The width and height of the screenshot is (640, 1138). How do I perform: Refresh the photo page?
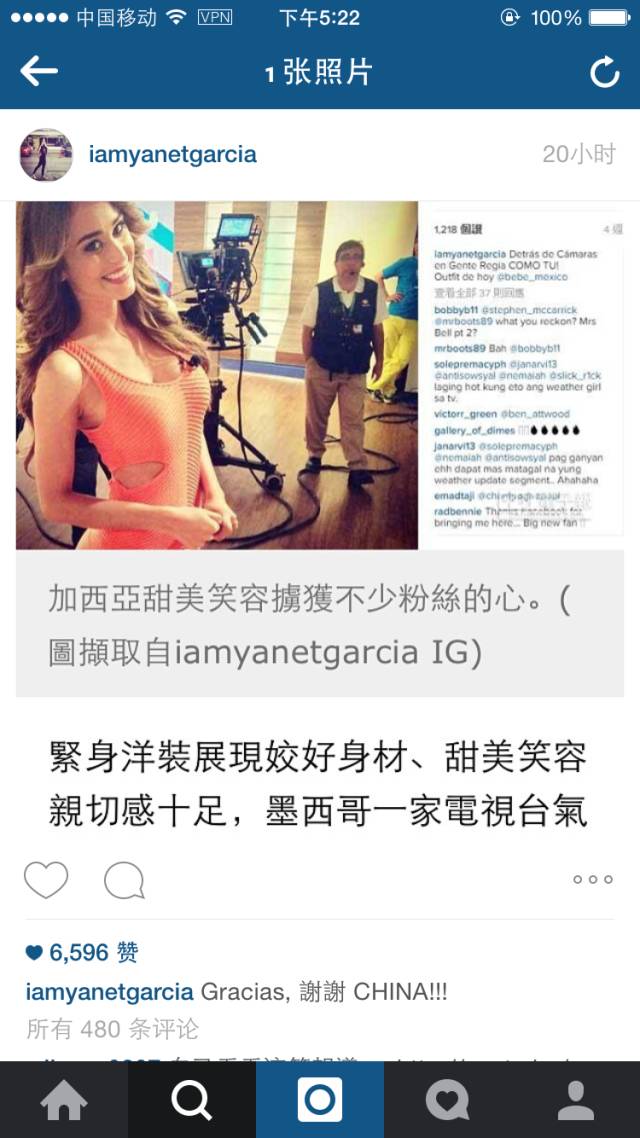click(604, 72)
